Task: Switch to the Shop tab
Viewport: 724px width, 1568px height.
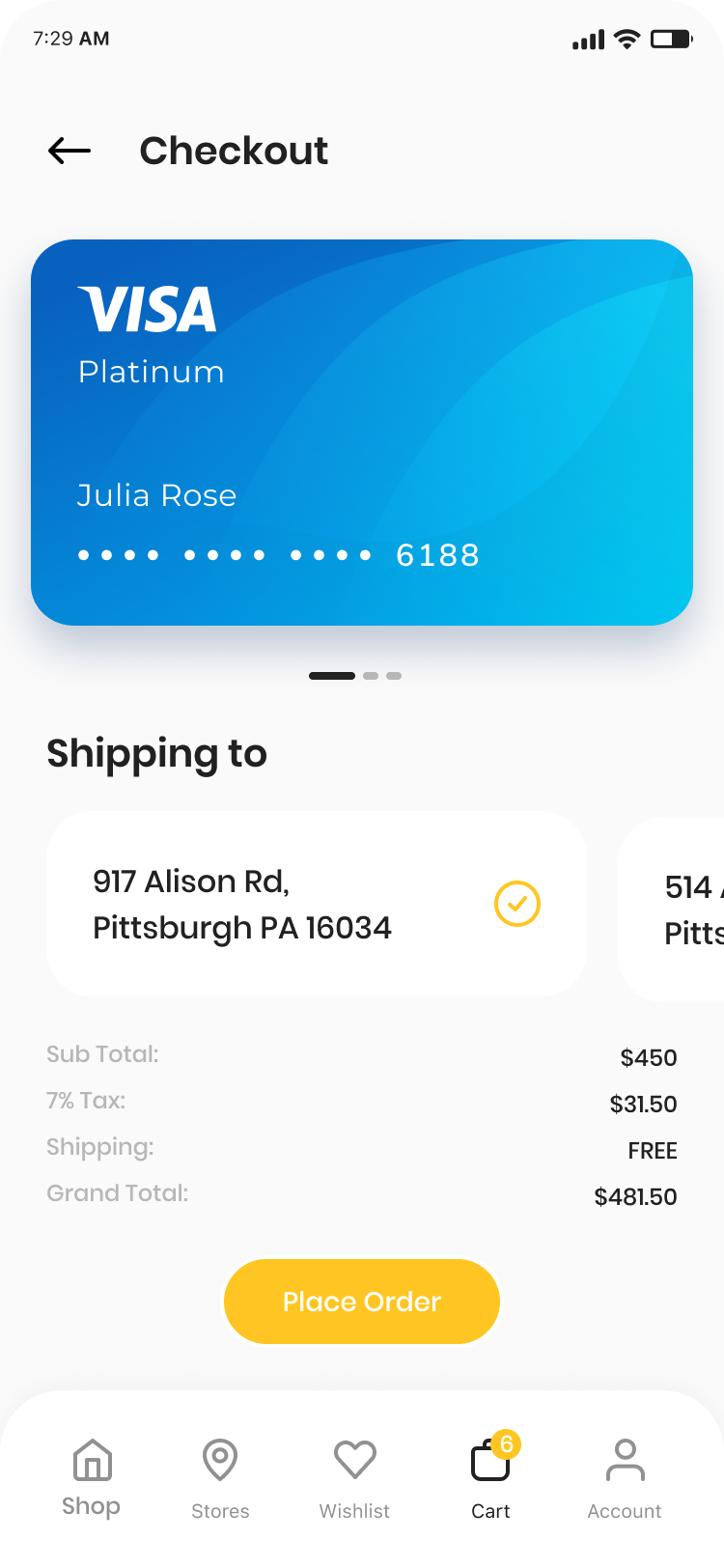Action: click(x=92, y=1478)
